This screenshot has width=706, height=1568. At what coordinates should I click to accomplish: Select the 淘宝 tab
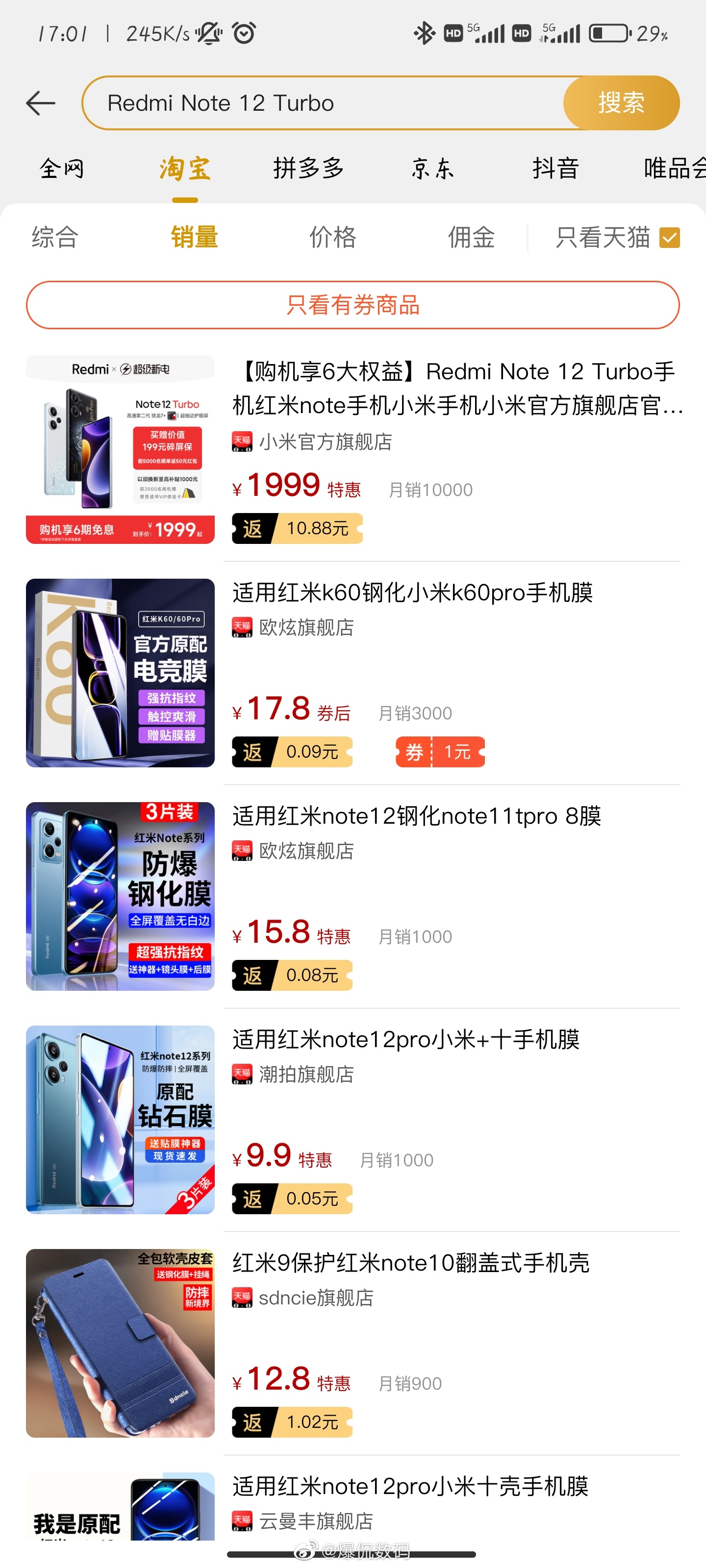click(184, 169)
